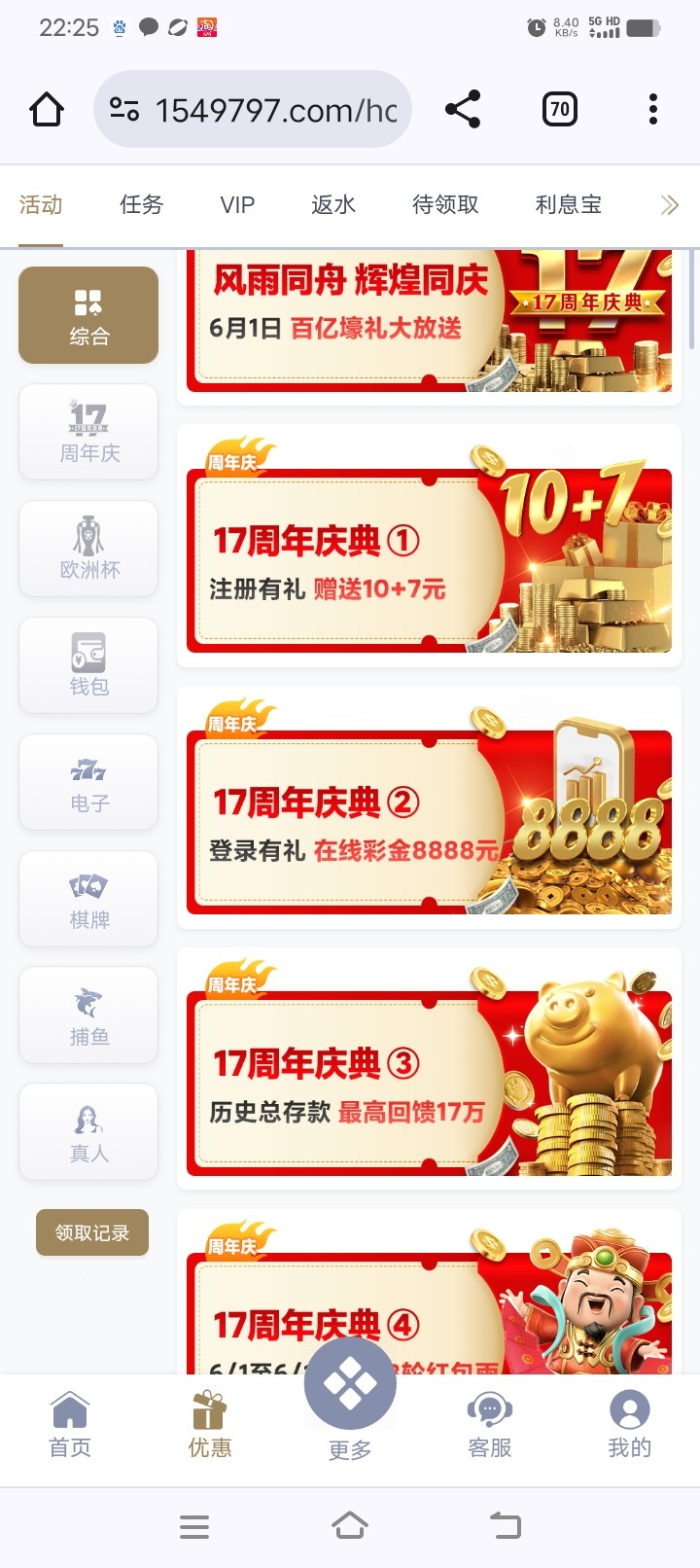Switch to the 返水 tab
This screenshot has height=1568, width=700.
(x=333, y=205)
